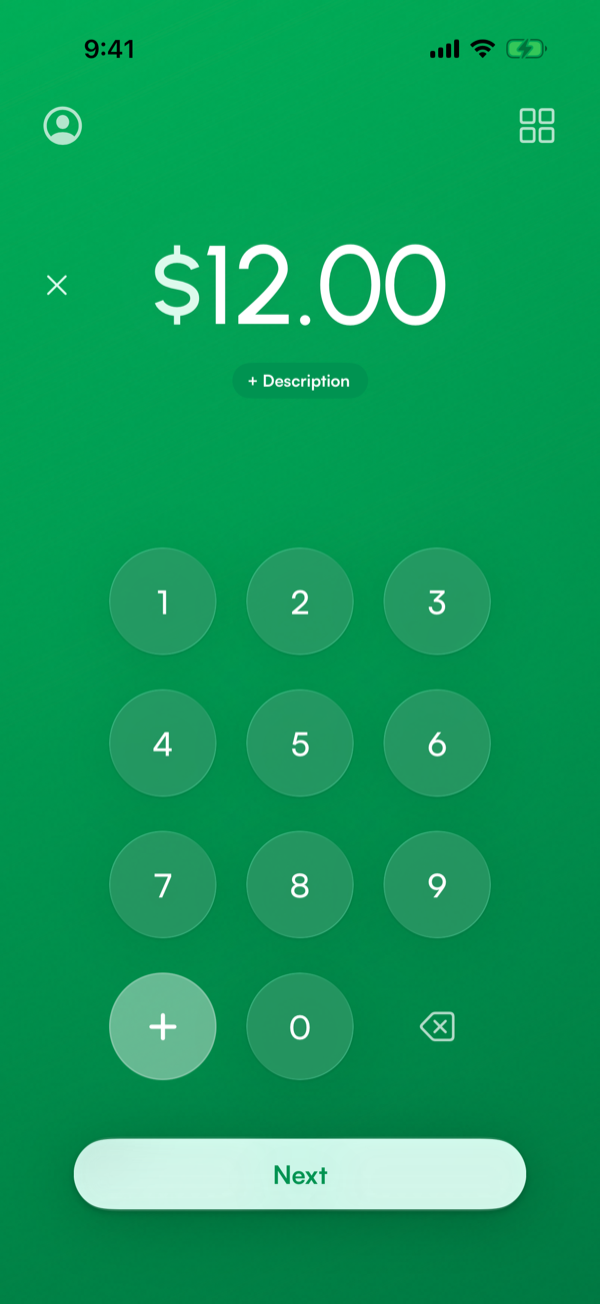Enter digit 9 on the keypad
The image size is (600, 1304).
(437, 885)
